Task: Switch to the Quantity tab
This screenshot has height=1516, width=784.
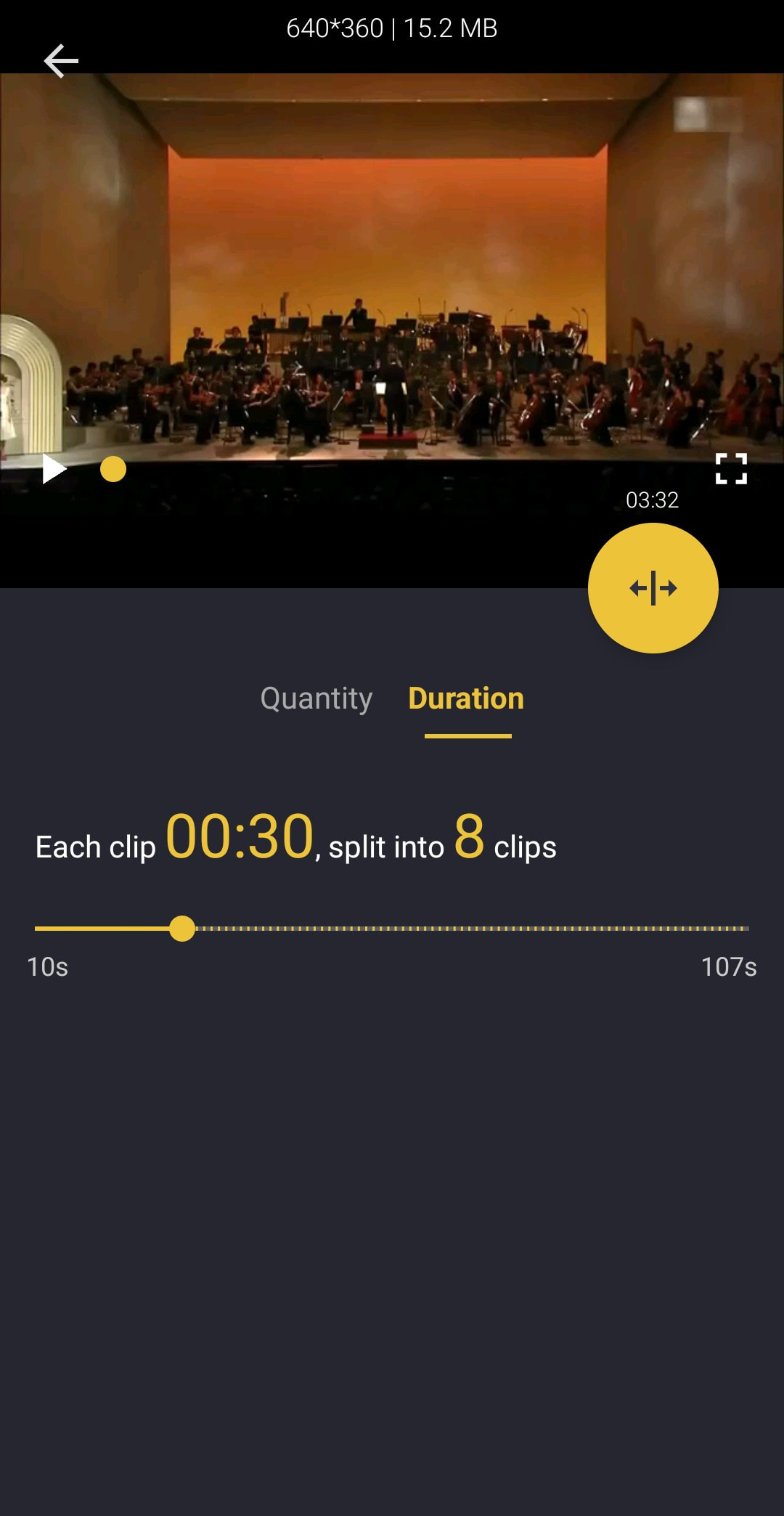Action: (317, 698)
